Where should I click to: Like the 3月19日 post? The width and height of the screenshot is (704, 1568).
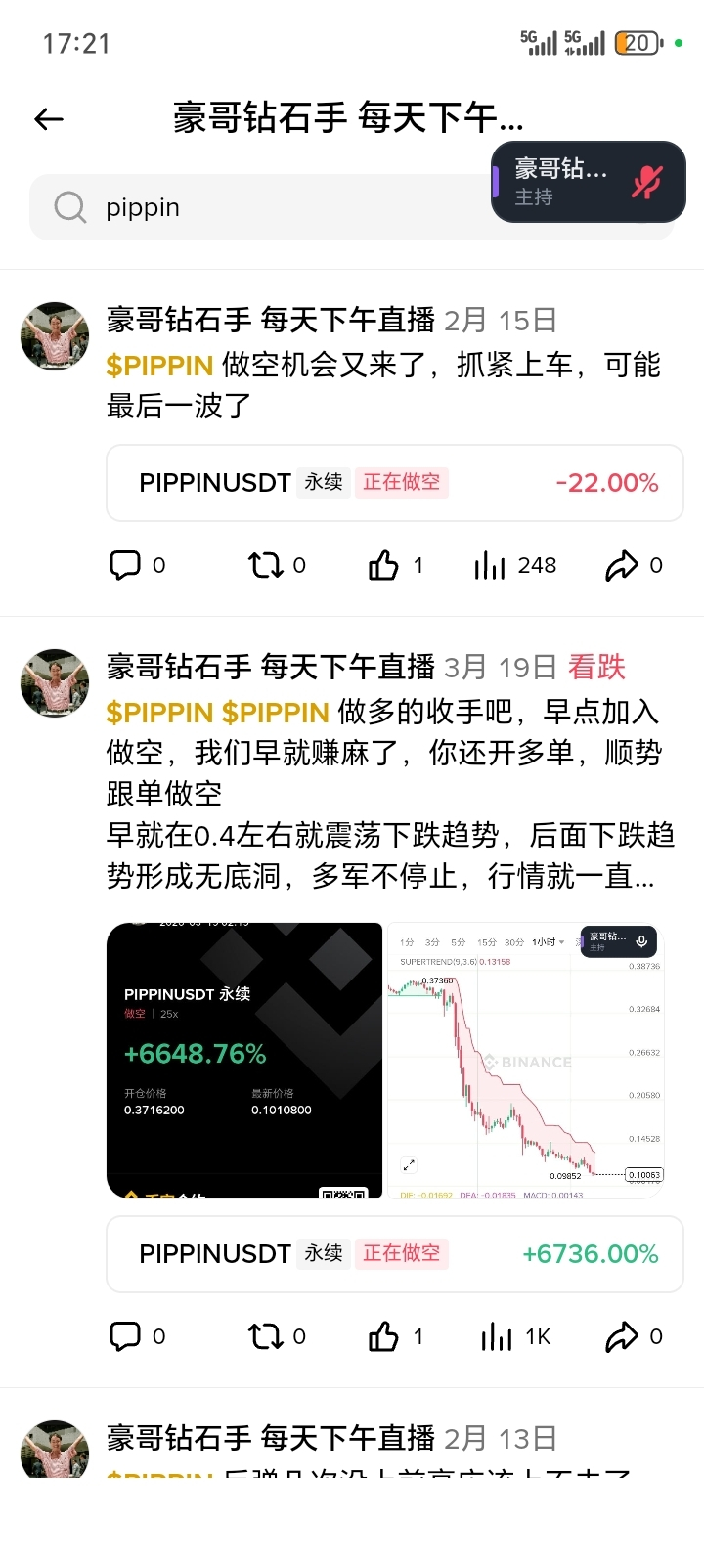383,1336
